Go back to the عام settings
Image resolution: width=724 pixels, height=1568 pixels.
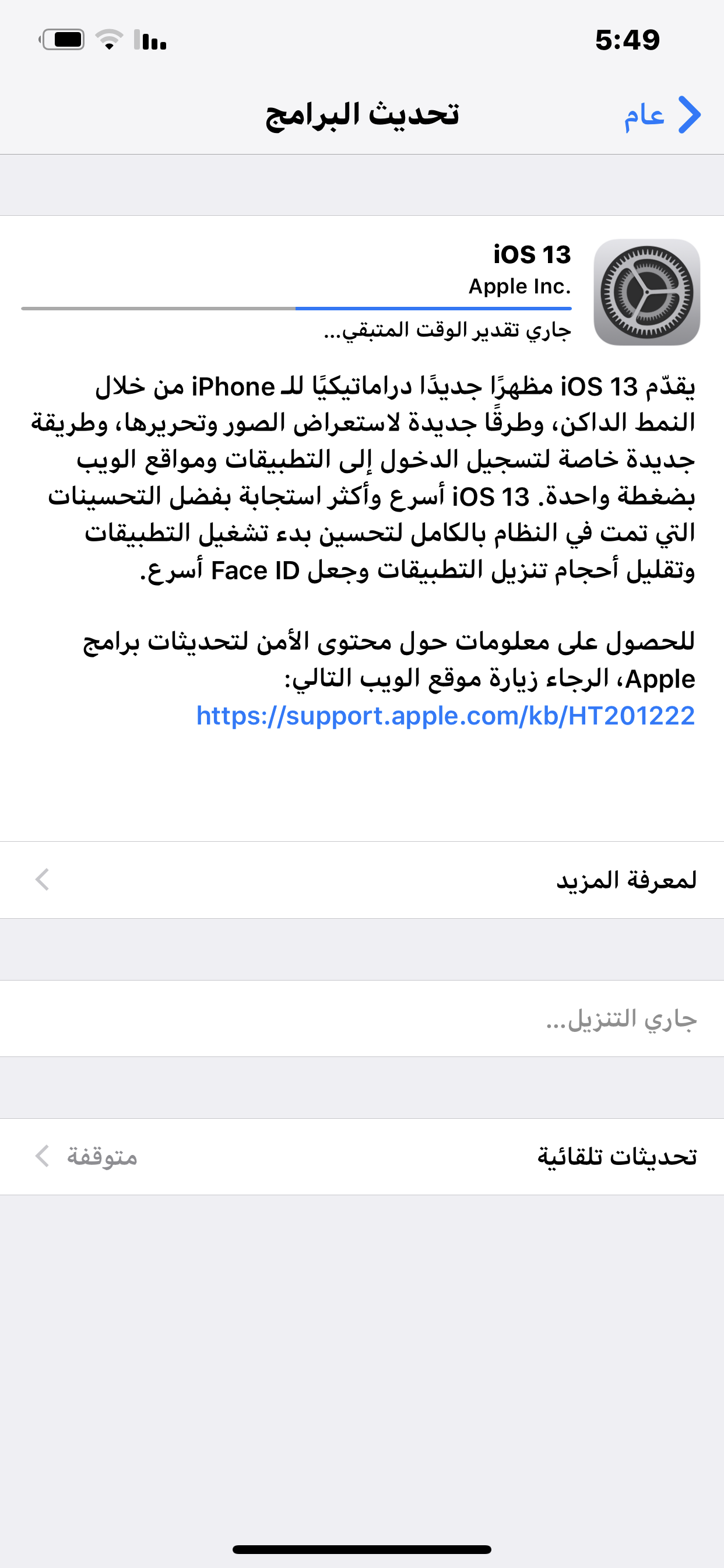tap(662, 115)
